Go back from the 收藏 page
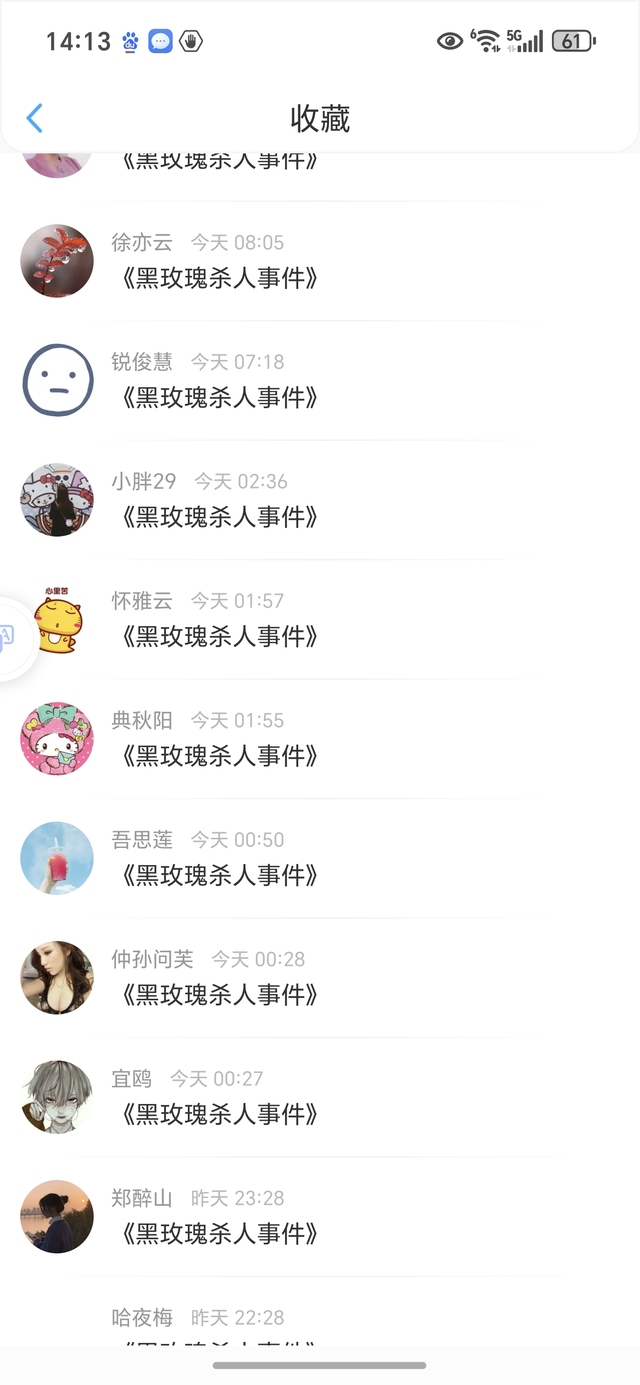The image size is (640, 1385). tap(35, 118)
